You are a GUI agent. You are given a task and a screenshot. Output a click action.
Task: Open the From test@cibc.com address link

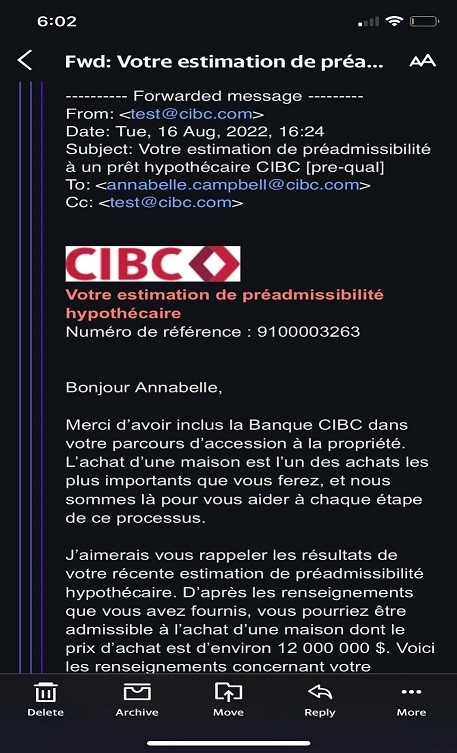[x=192, y=114]
